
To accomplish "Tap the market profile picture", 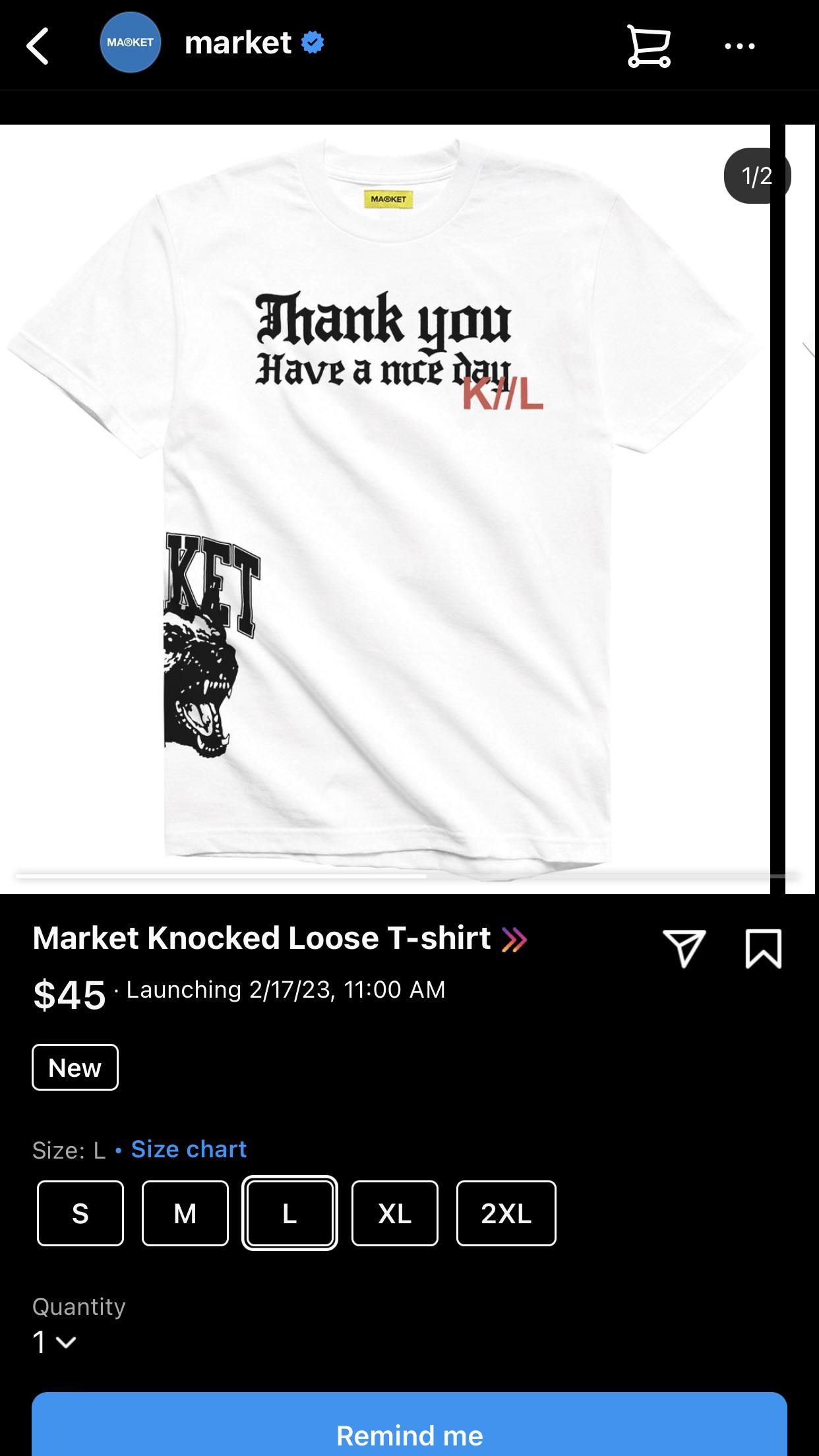I will click(x=131, y=44).
